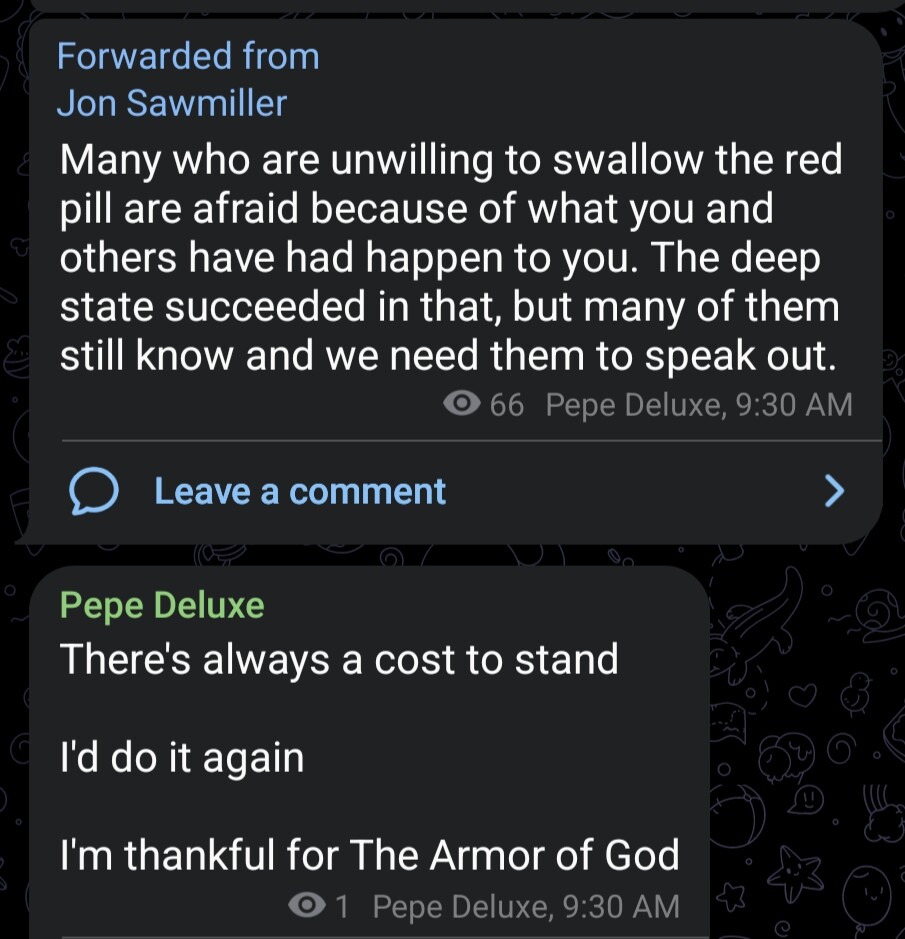This screenshot has height=939, width=905.
Task: Open the Pepe Deluxe sender name
Action: click(162, 606)
